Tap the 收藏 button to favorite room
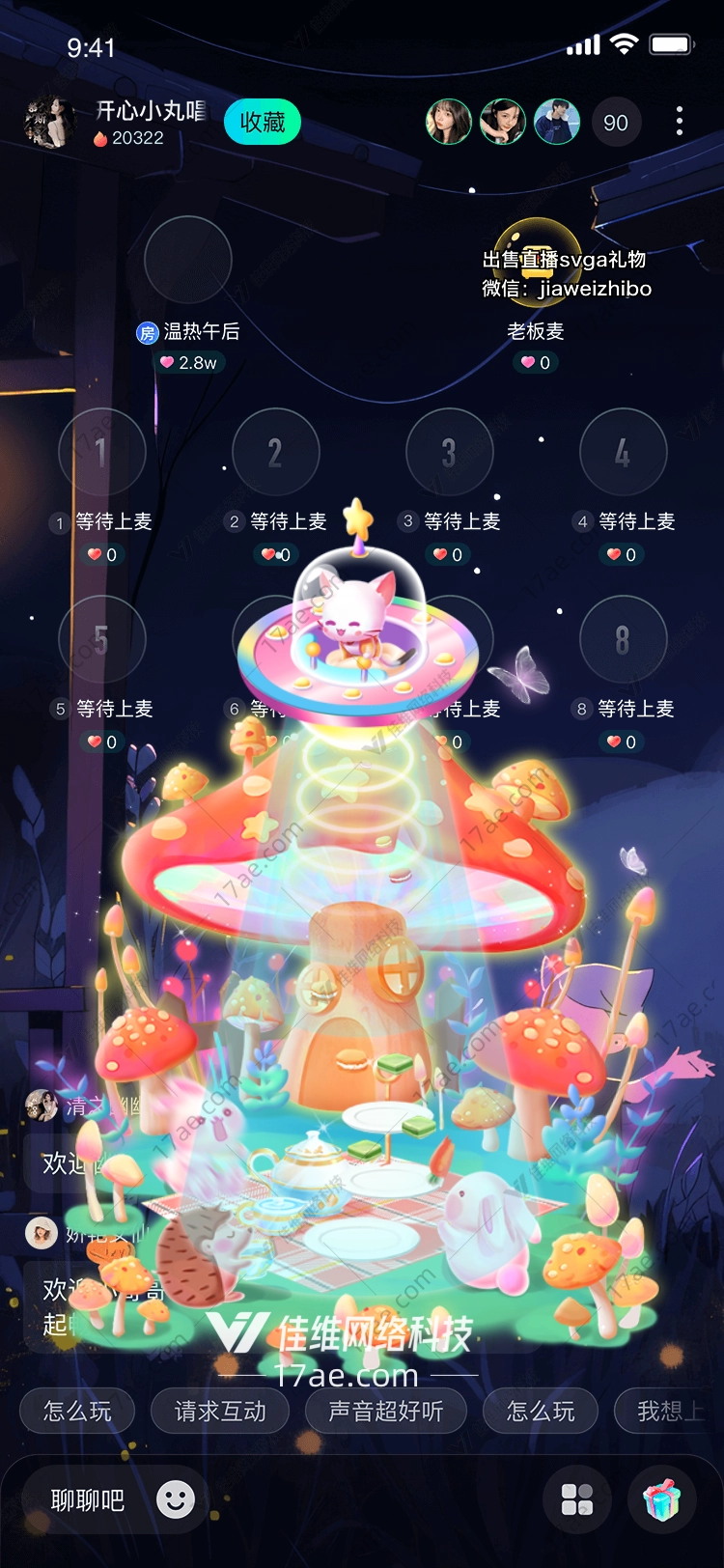 (263, 123)
